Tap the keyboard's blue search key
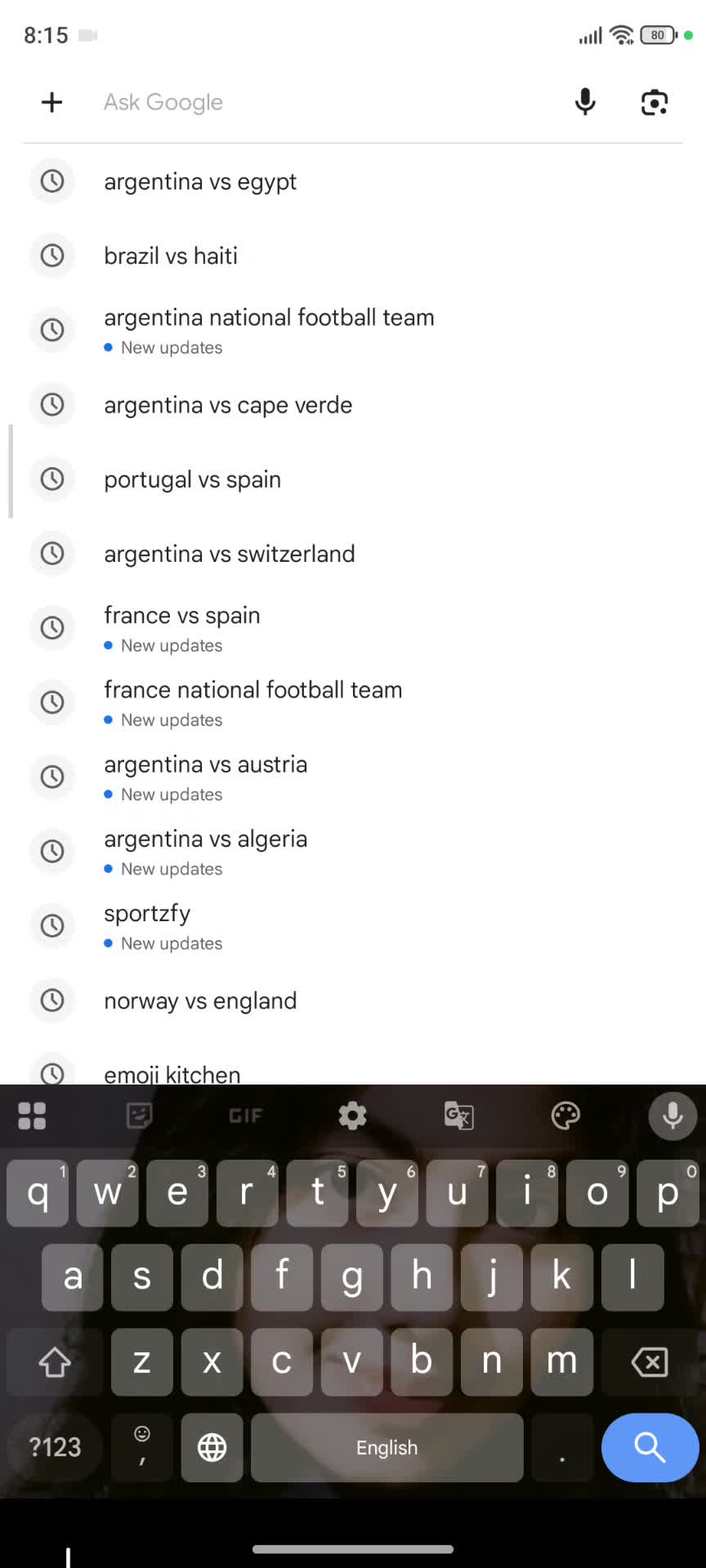Viewport: 706px width, 1568px height. 650,1447
